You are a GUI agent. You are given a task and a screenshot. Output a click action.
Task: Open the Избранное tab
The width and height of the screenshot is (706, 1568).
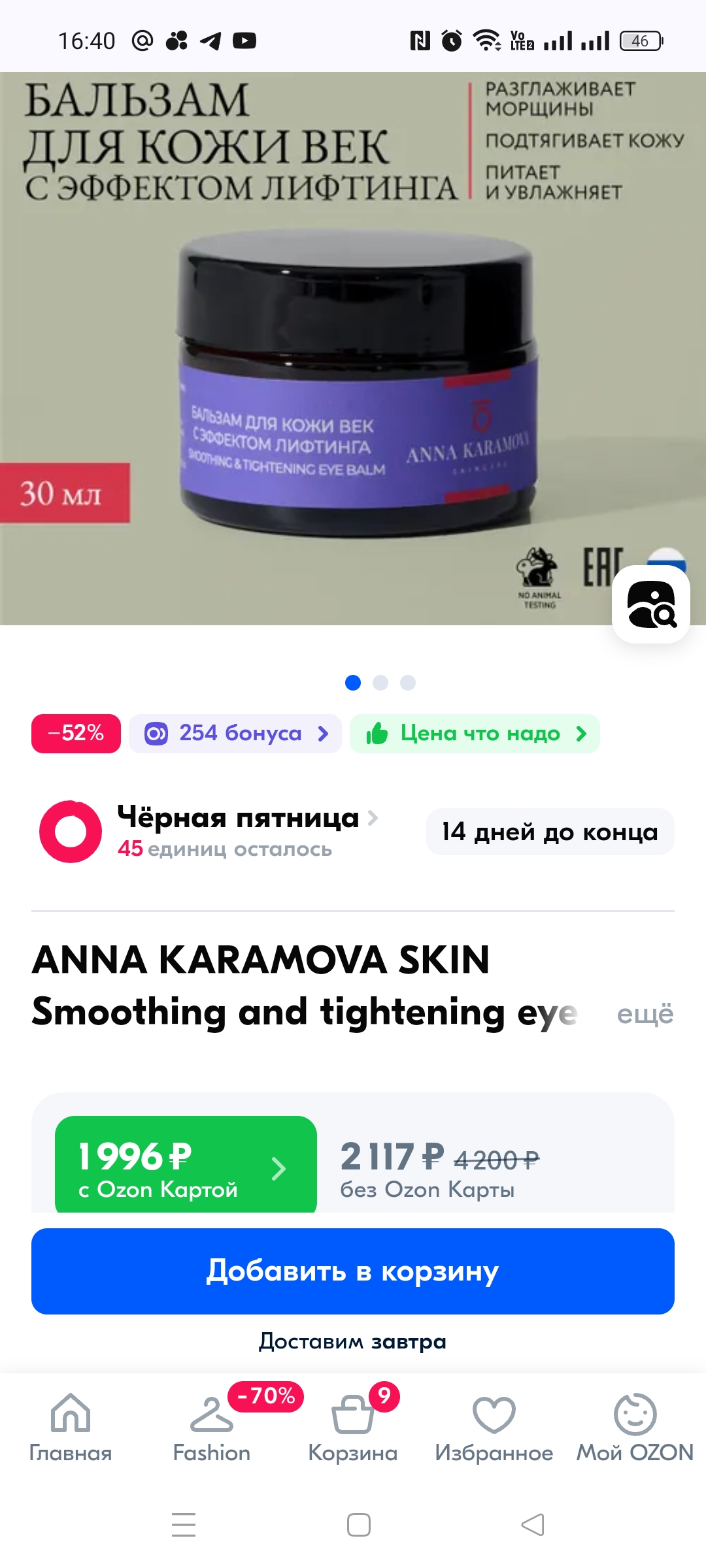click(494, 1428)
